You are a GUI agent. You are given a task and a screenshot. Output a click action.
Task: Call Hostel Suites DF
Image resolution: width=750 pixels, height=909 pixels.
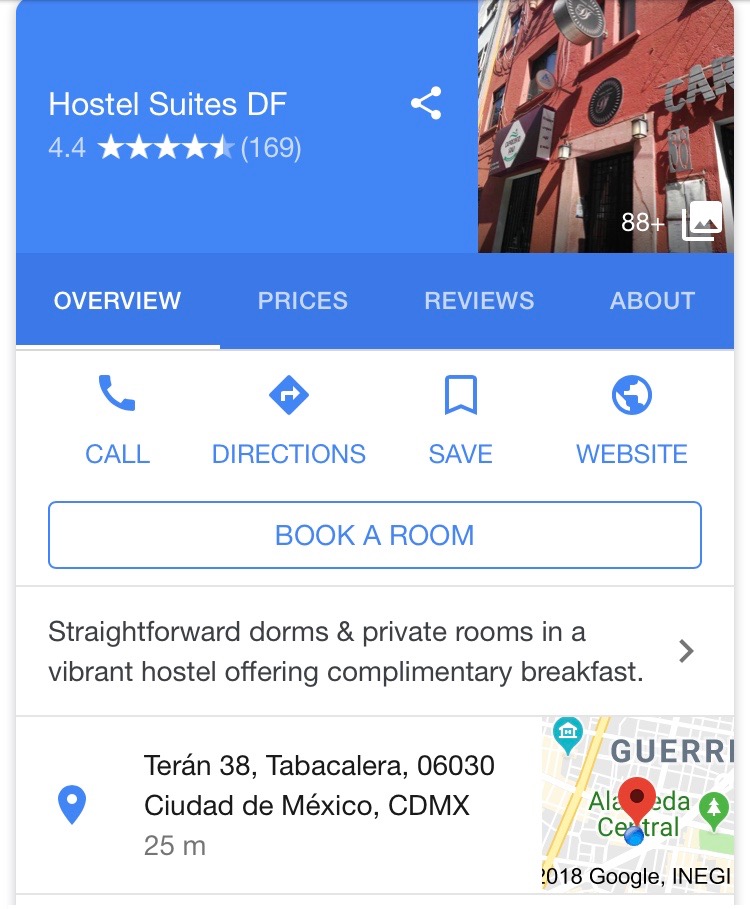(117, 420)
